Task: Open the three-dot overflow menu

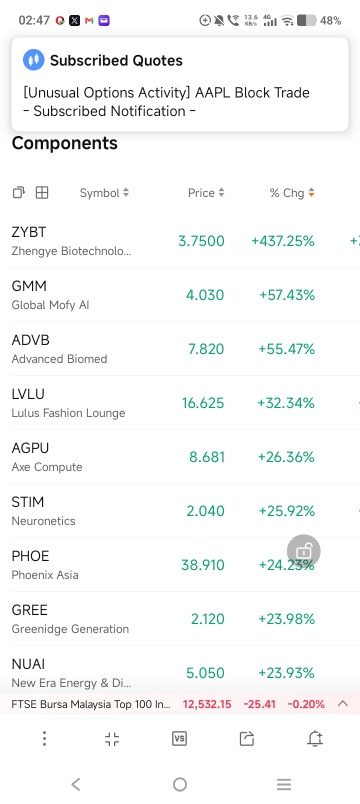Action: tap(45, 738)
